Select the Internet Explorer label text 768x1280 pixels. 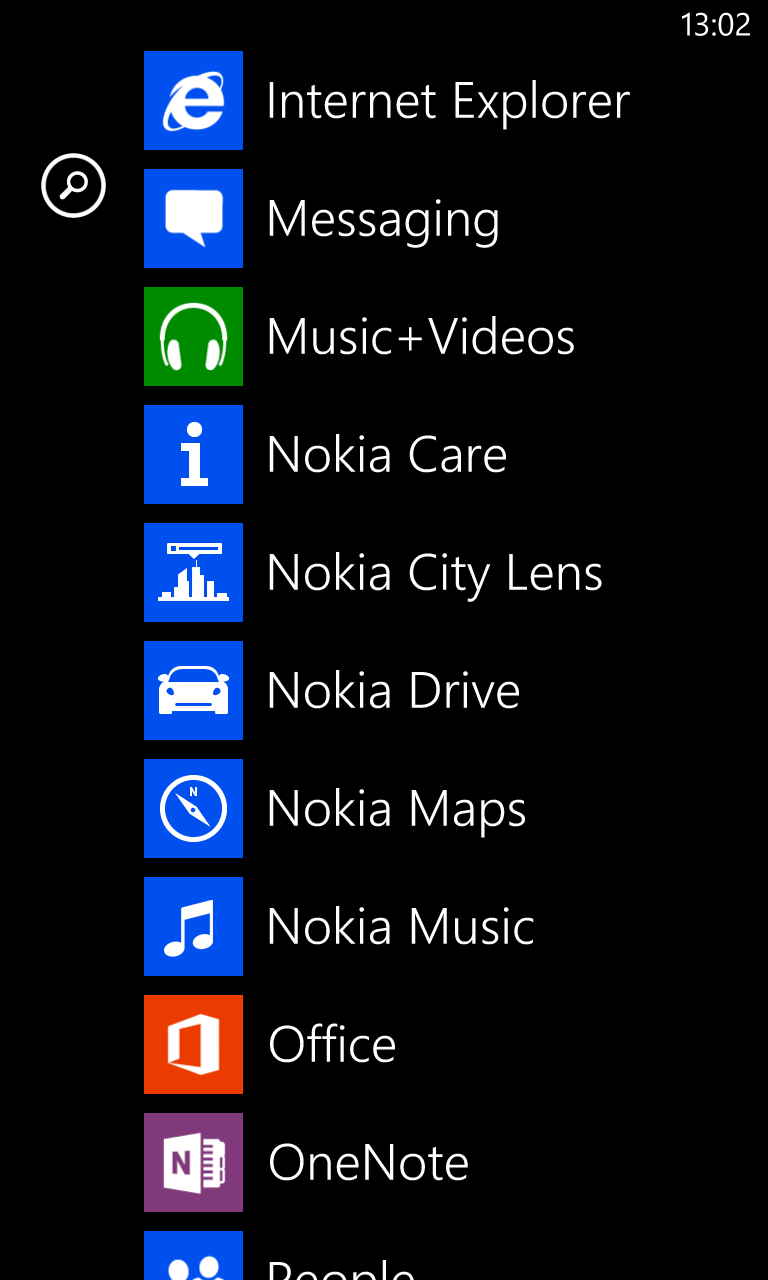coord(447,101)
